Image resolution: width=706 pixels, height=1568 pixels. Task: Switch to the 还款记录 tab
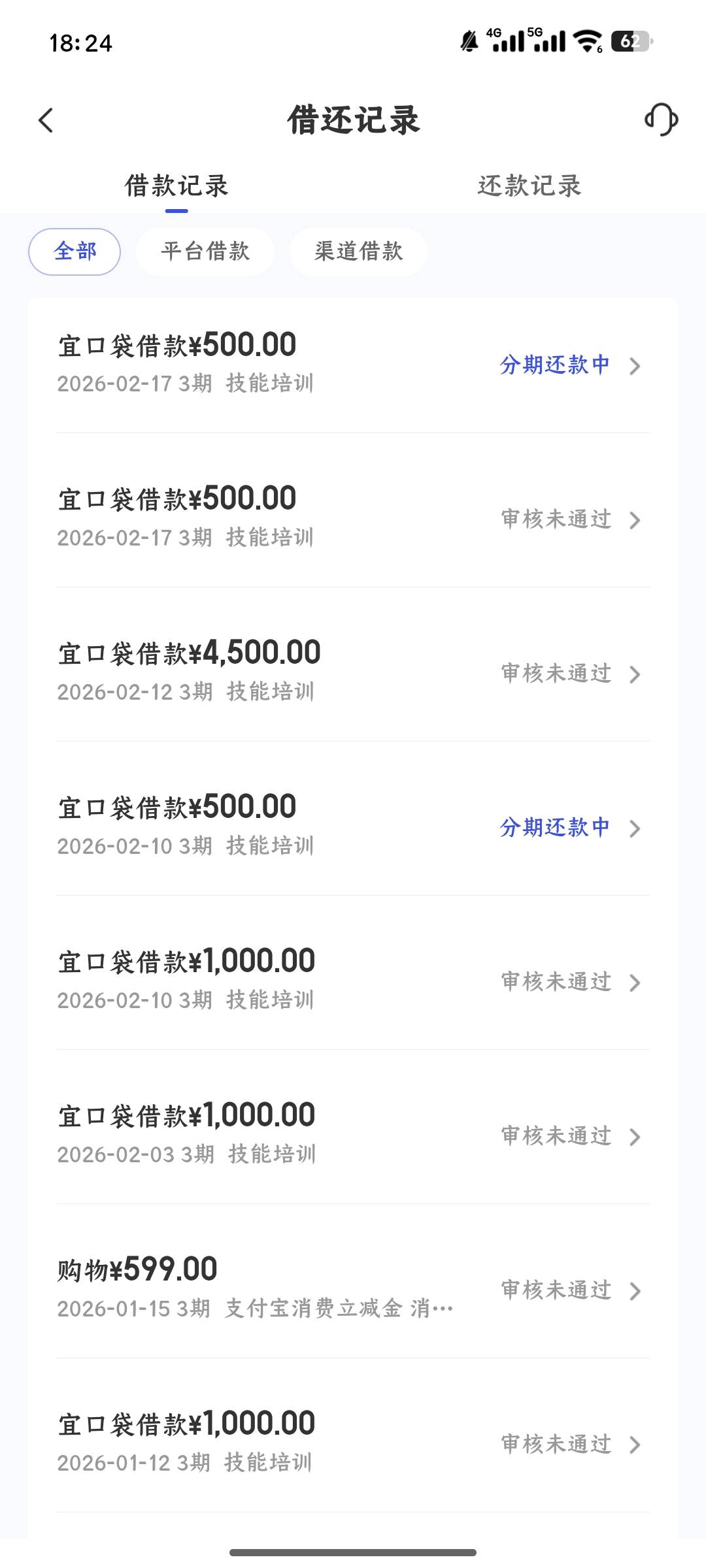[529, 186]
